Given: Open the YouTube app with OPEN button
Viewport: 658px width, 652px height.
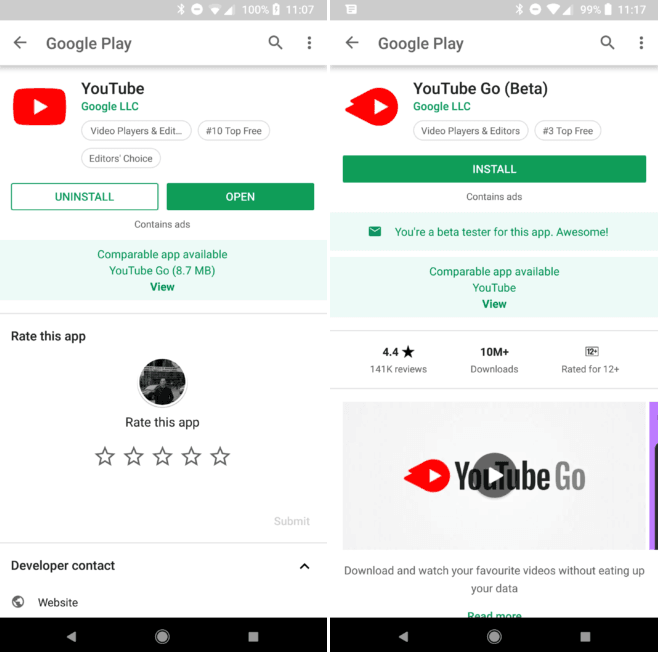Looking at the screenshot, I should click(x=240, y=196).
